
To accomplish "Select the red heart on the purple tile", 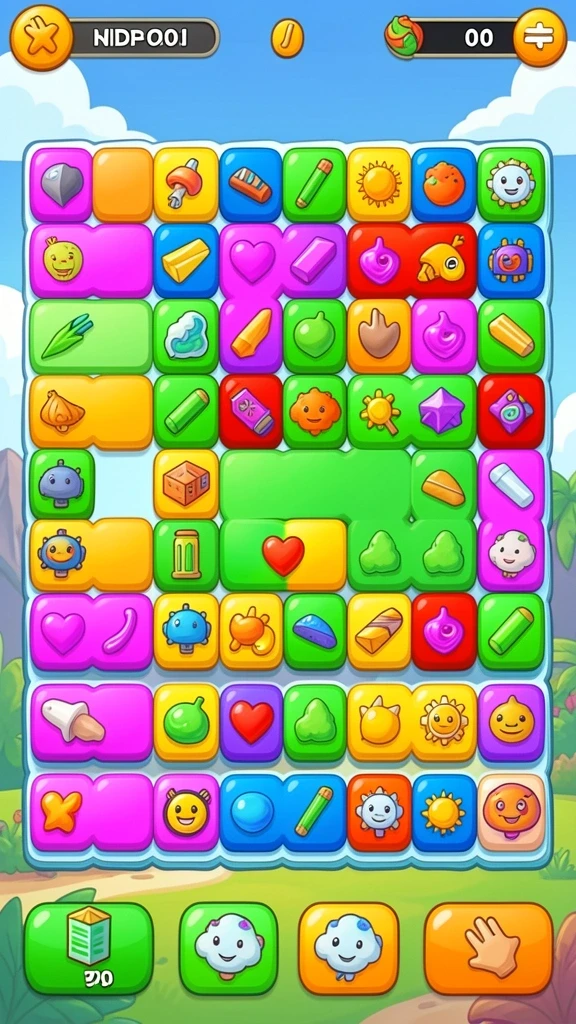I will tap(251, 722).
